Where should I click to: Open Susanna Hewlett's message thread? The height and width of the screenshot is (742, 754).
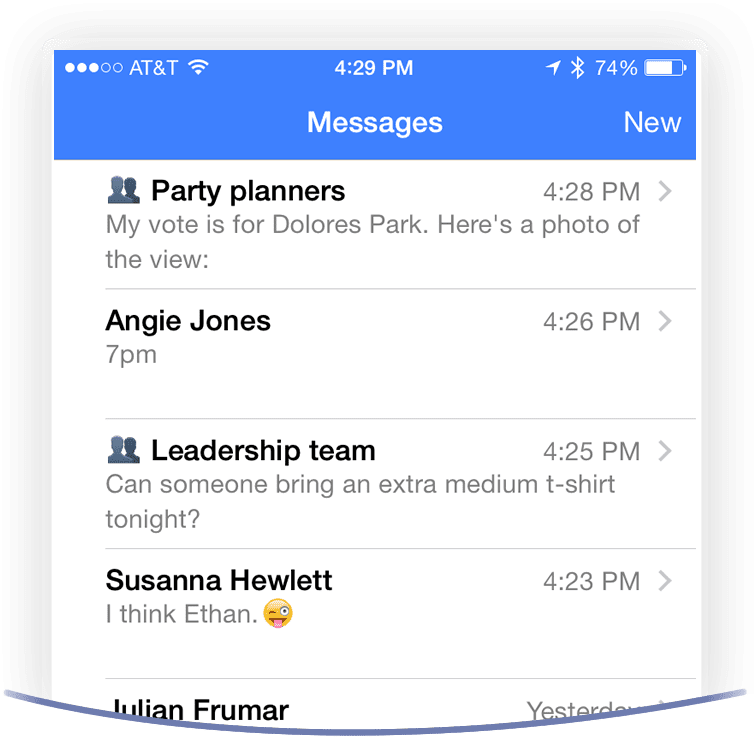coord(375,611)
